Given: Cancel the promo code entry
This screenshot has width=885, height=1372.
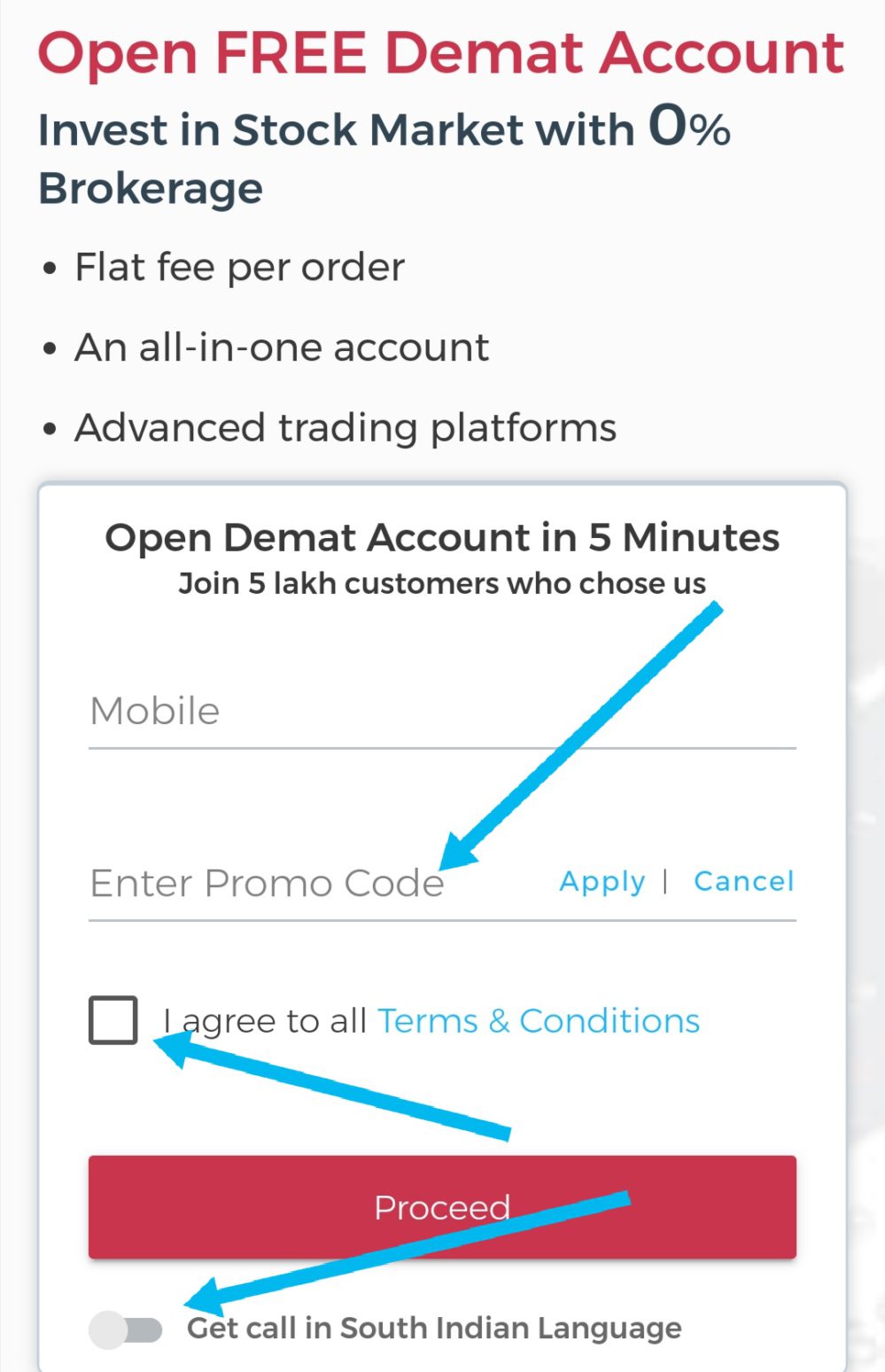Looking at the screenshot, I should tap(743, 882).
